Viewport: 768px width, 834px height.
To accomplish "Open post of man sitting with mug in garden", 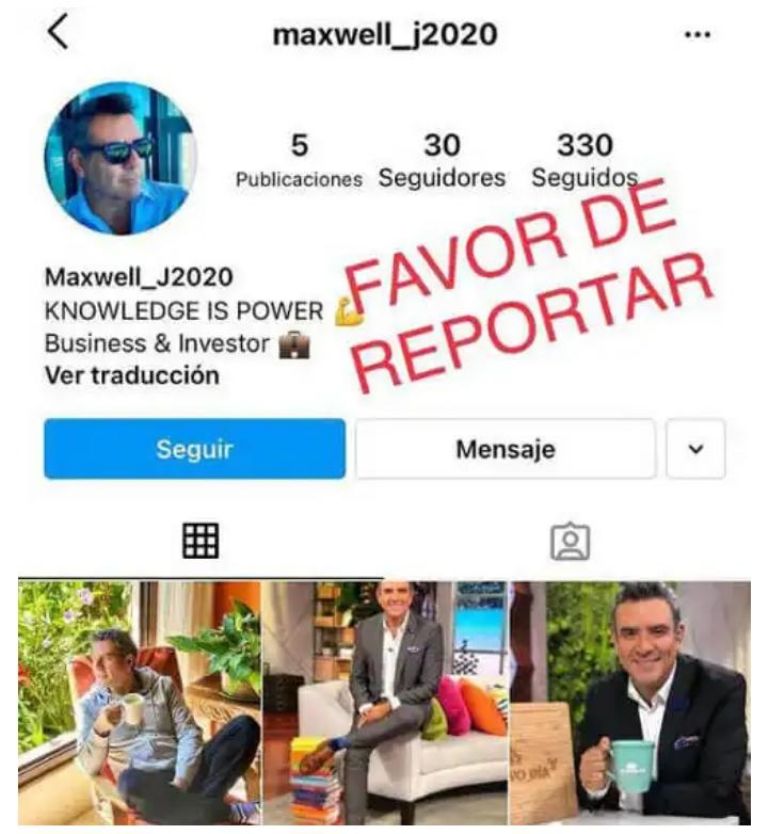I will [138, 702].
